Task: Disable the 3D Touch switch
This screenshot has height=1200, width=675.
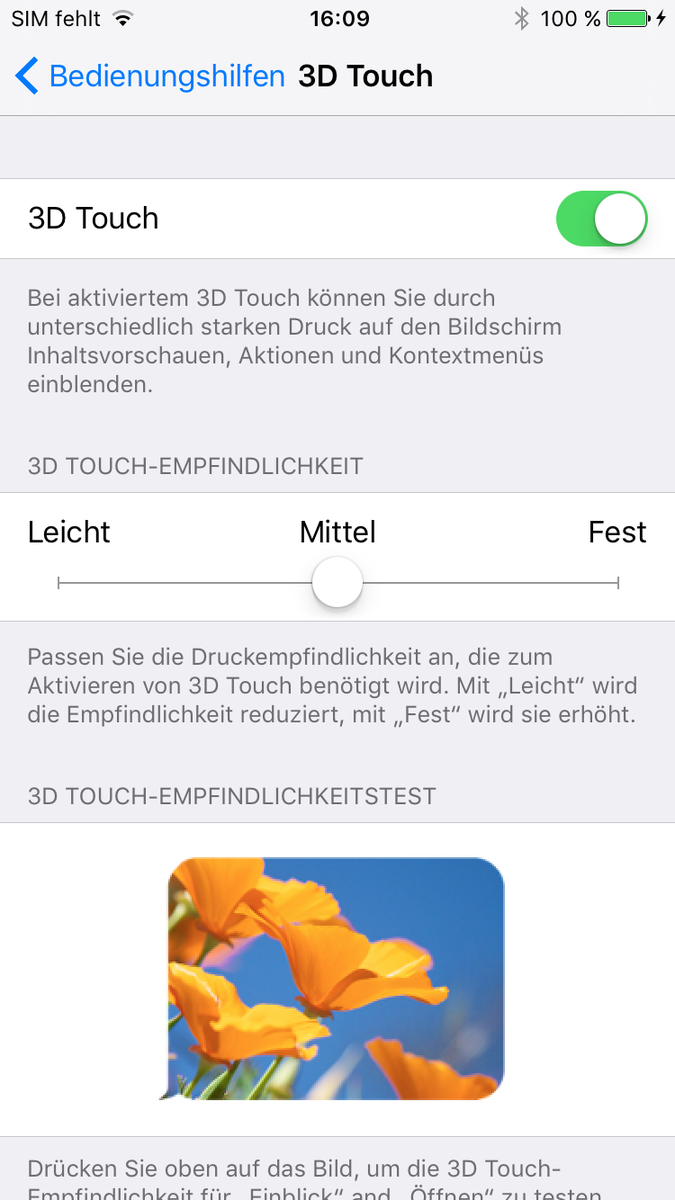Action: tap(601, 219)
